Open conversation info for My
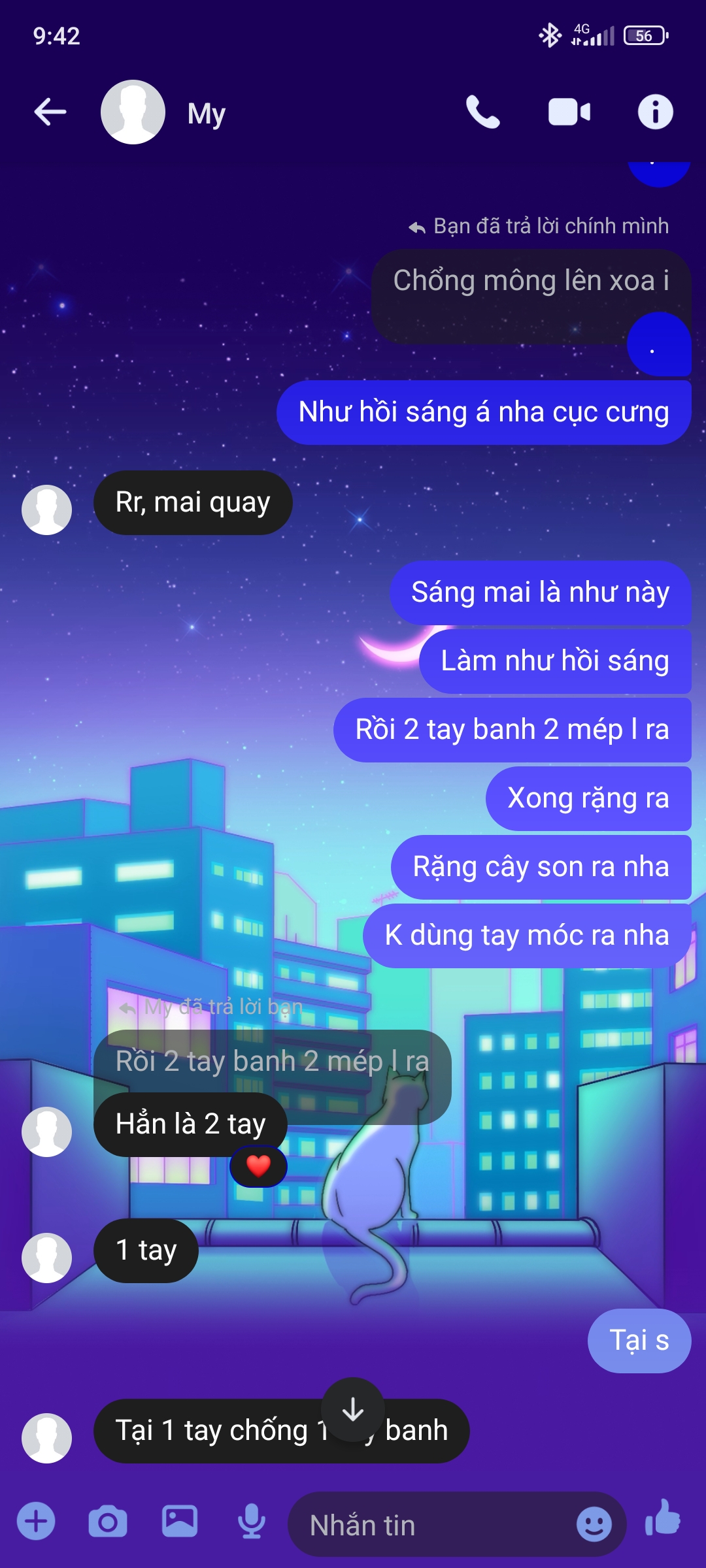706x1568 pixels. (655, 112)
